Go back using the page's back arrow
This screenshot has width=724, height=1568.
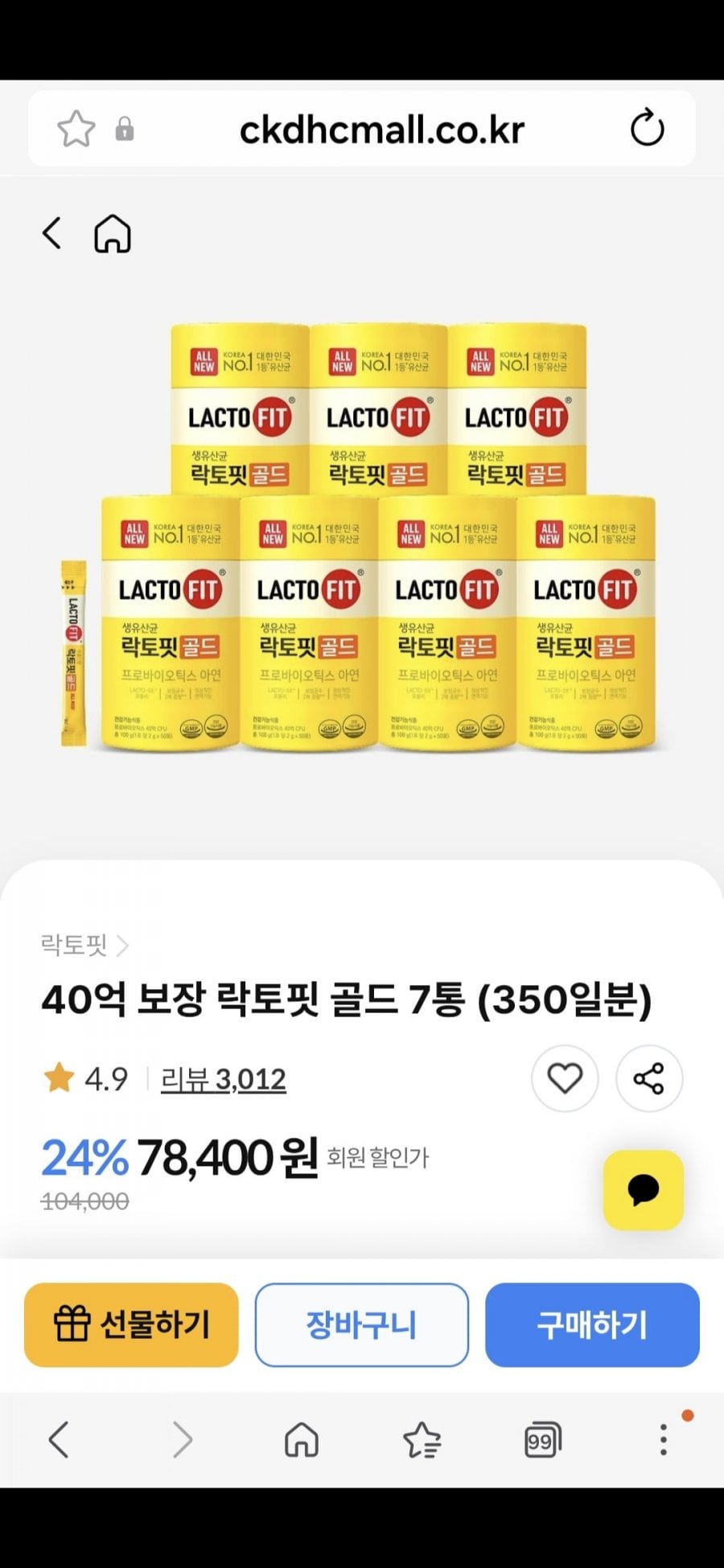[x=51, y=233]
